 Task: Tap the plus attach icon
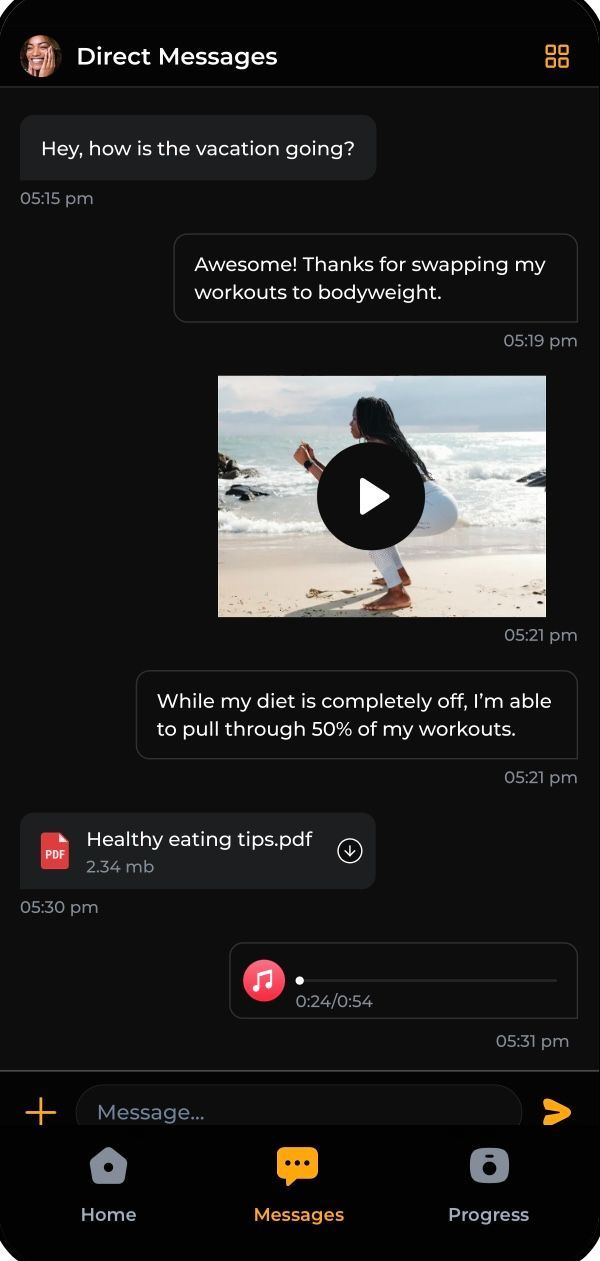[x=41, y=1111]
